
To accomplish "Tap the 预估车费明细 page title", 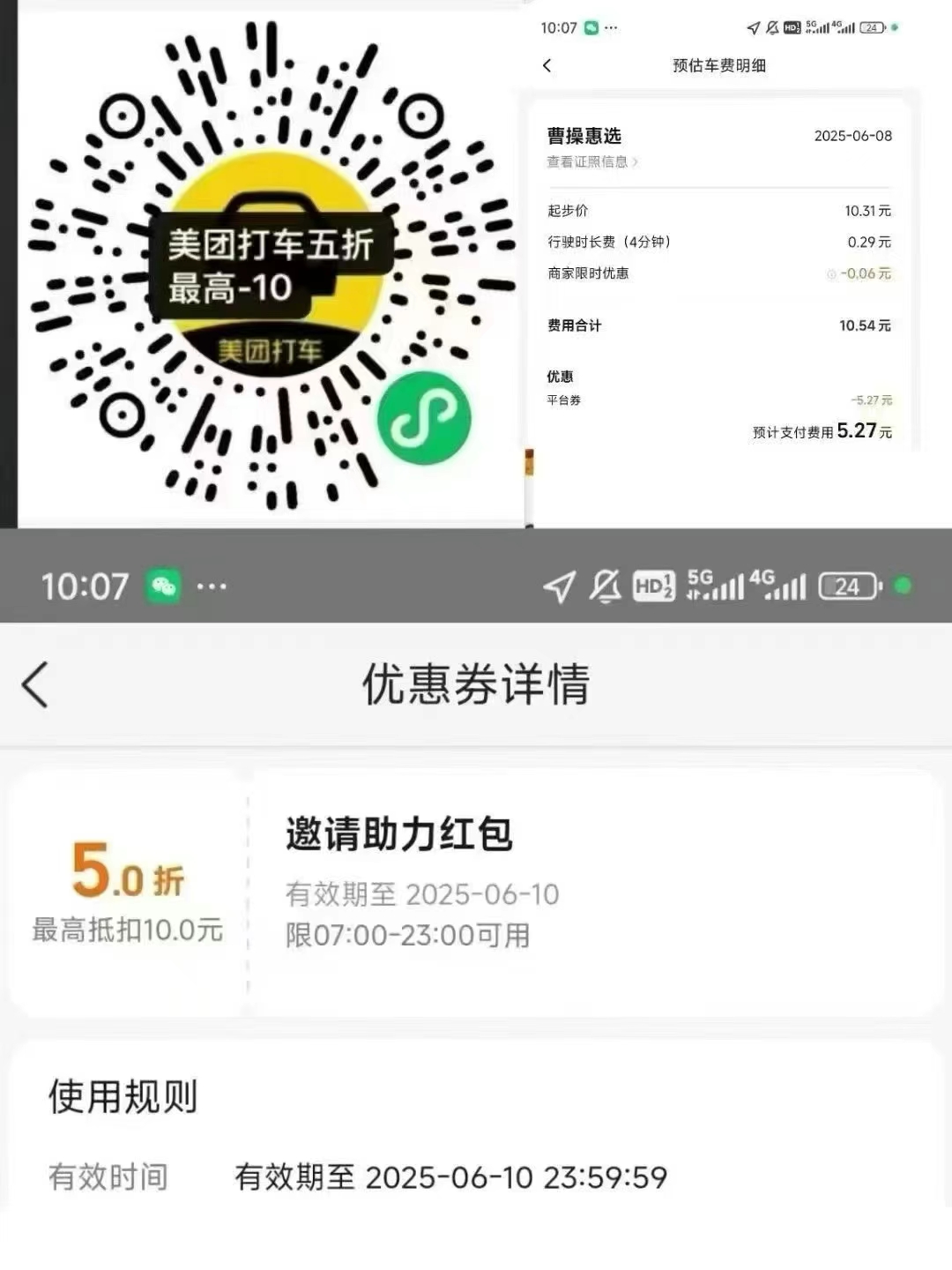I will 719,65.
